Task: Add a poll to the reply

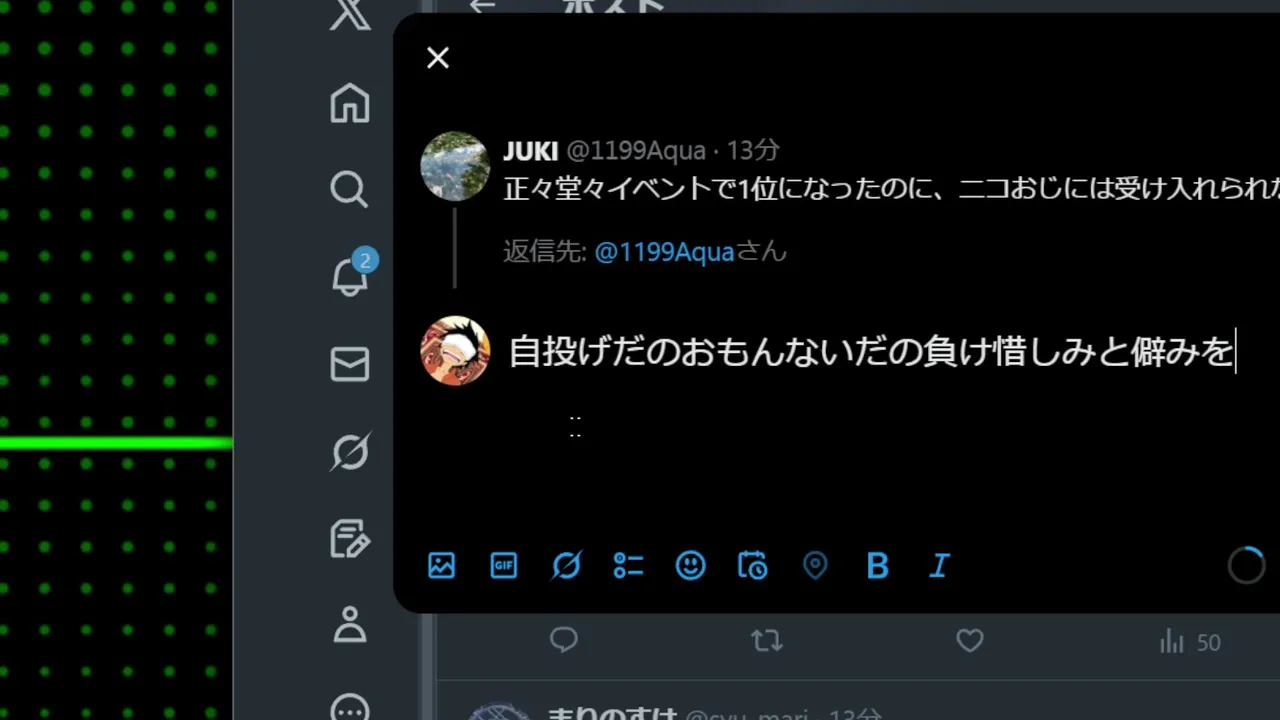Action: pos(628,566)
